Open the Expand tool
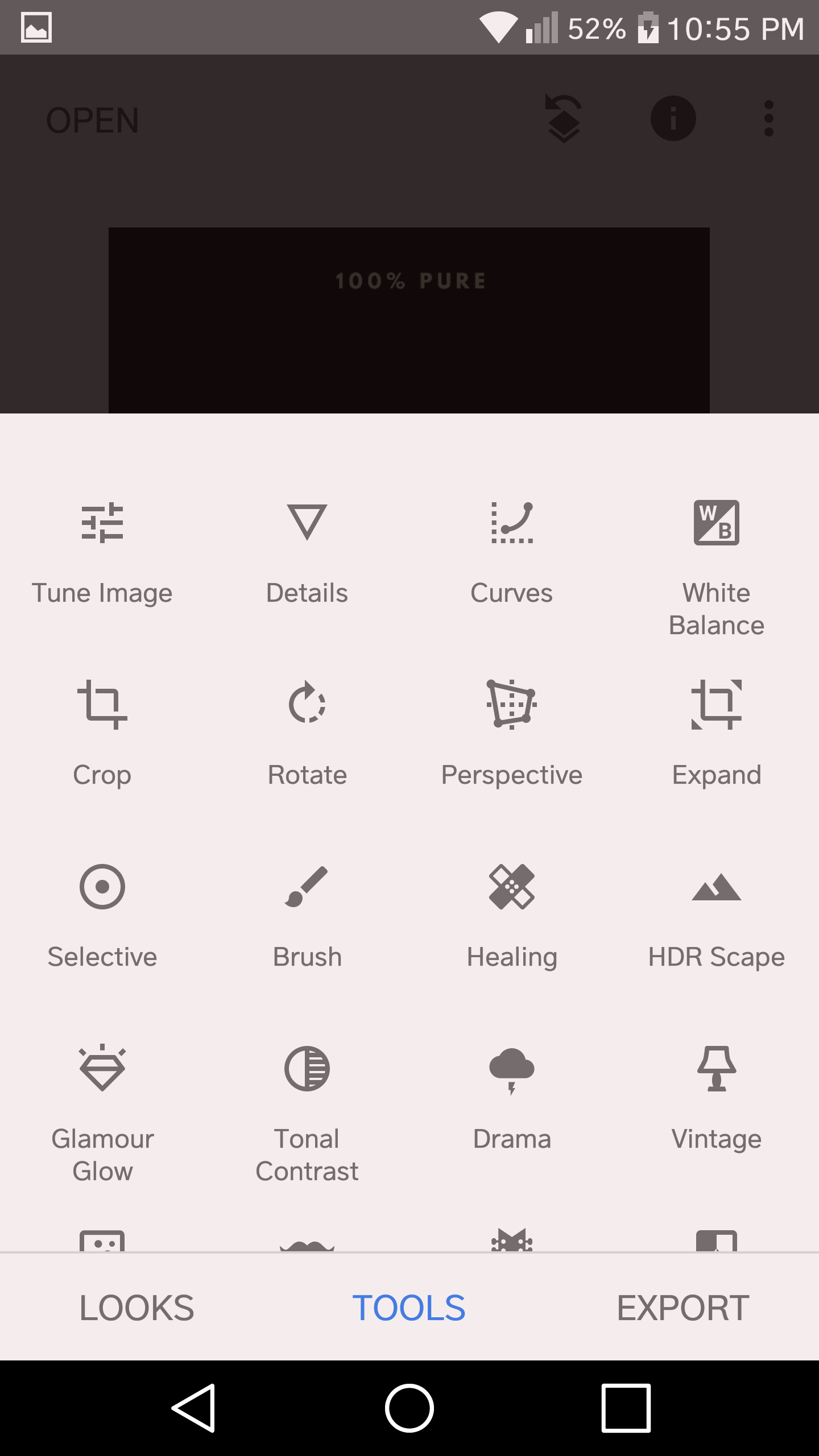This screenshot has width=819, height=1456. [717, 734]
